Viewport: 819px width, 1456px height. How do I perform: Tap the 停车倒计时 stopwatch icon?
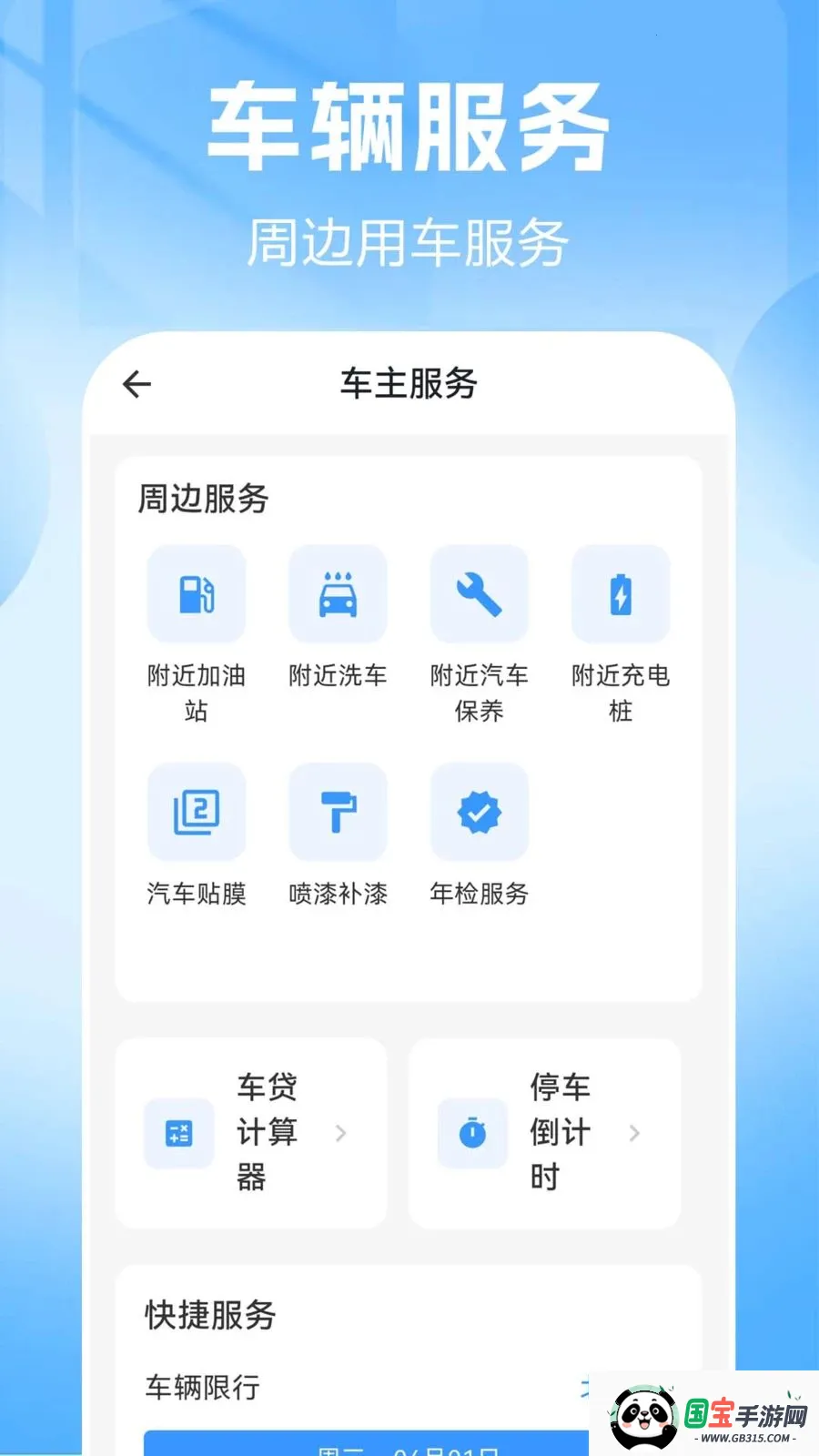coord(471,1133)
